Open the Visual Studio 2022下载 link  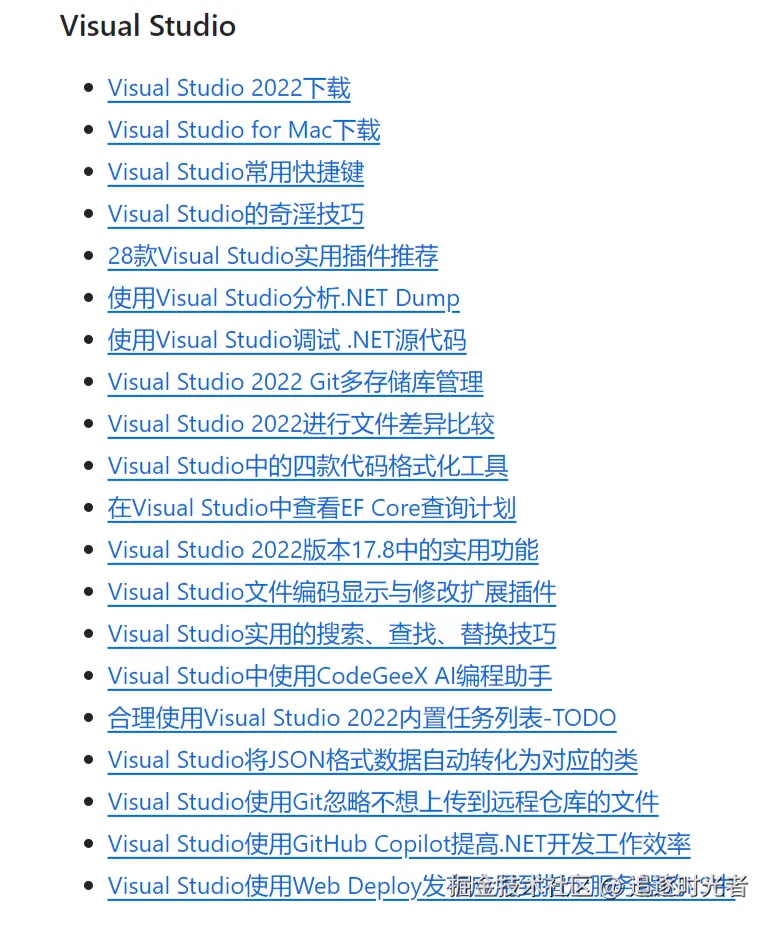coord(229,88)
